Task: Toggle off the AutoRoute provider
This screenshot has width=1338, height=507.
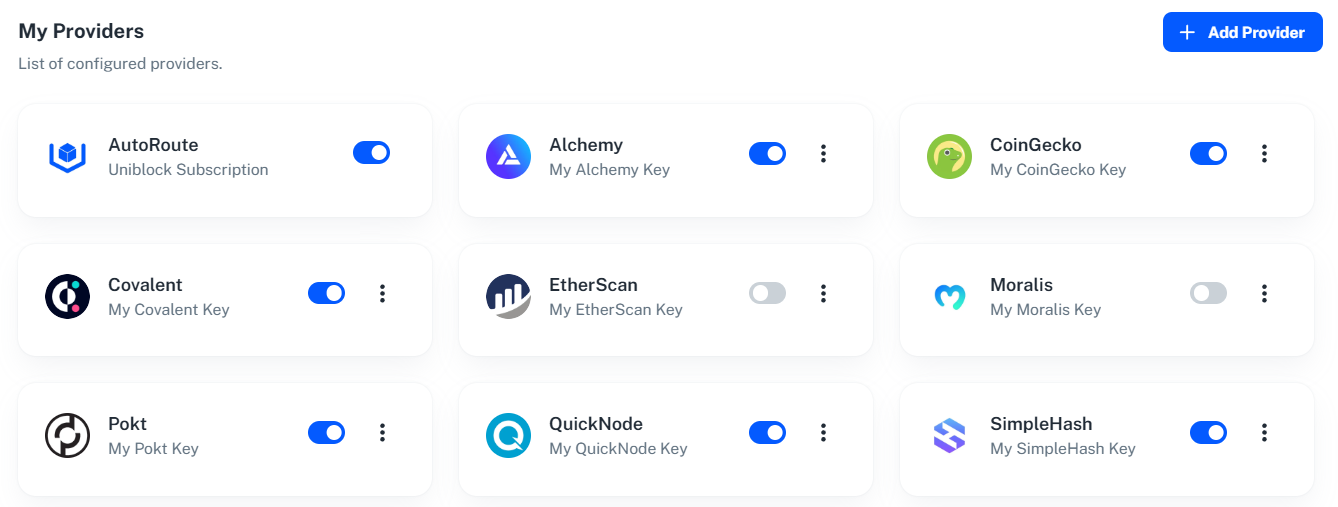Action: [x=371, y=153]
